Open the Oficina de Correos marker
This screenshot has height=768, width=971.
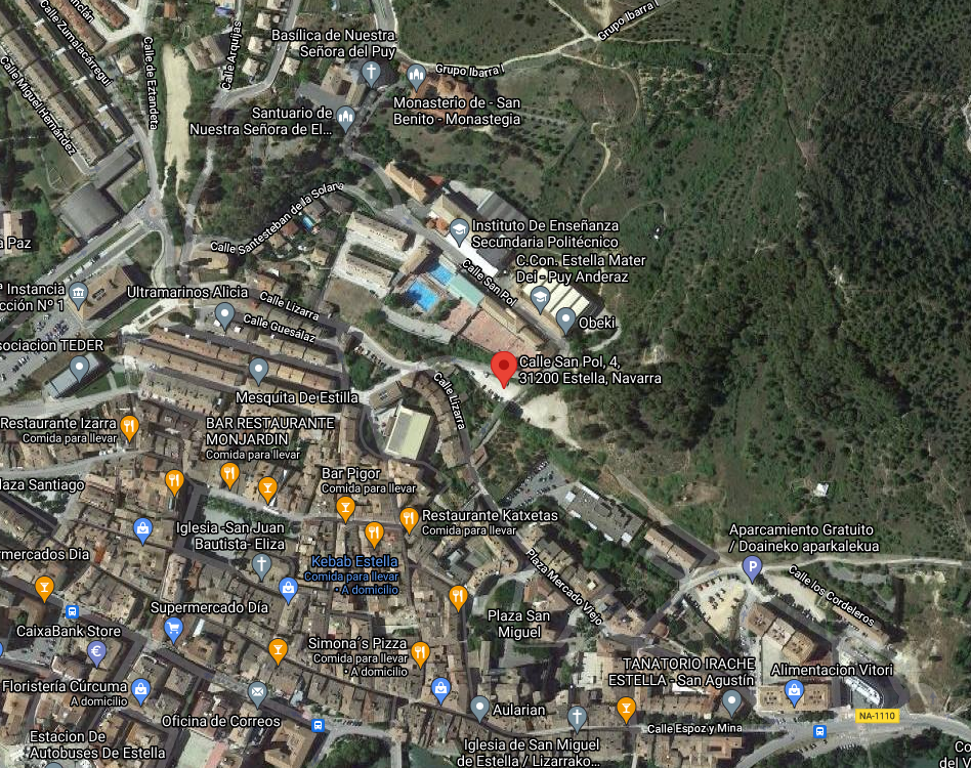(x=258, y=692)
